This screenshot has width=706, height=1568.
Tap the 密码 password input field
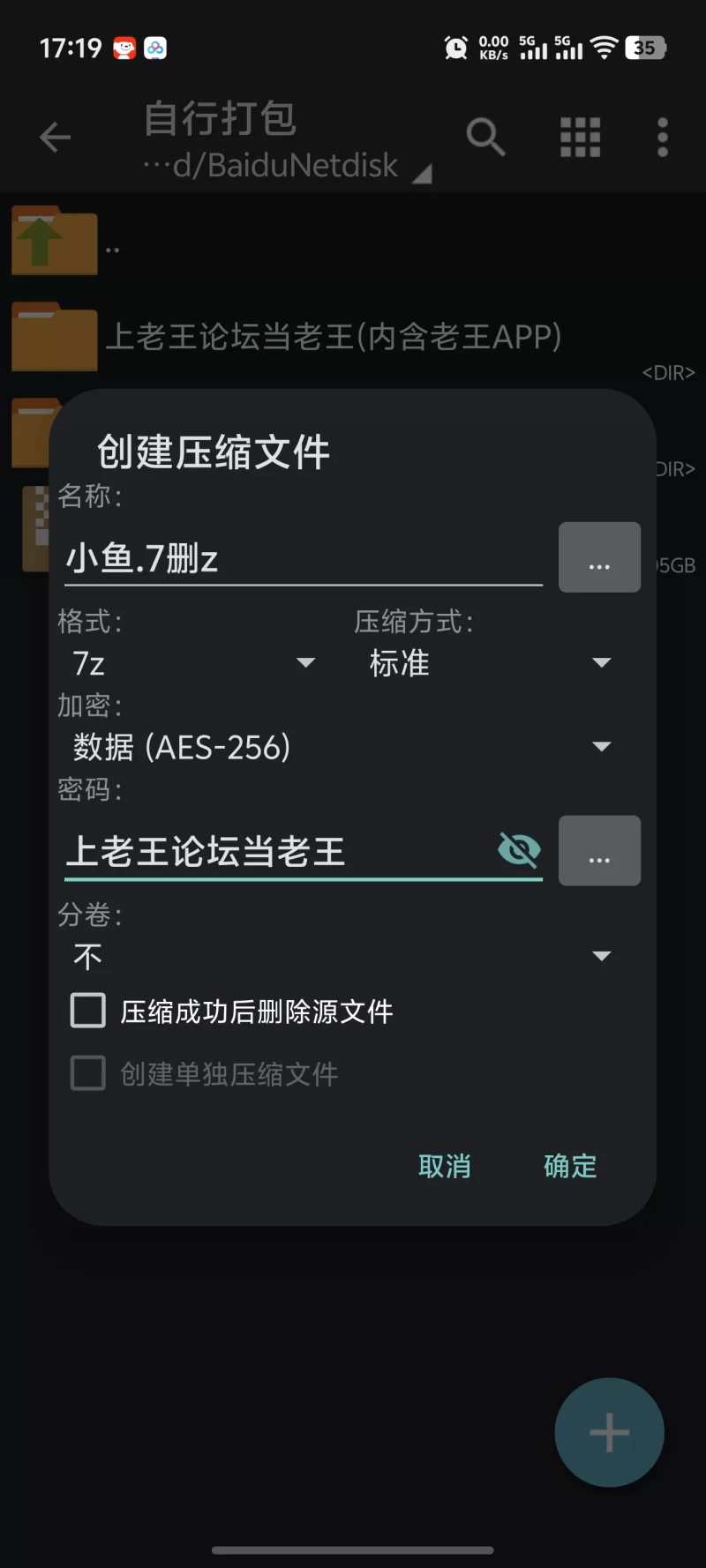pyautogui.click(x=274, y=851)
